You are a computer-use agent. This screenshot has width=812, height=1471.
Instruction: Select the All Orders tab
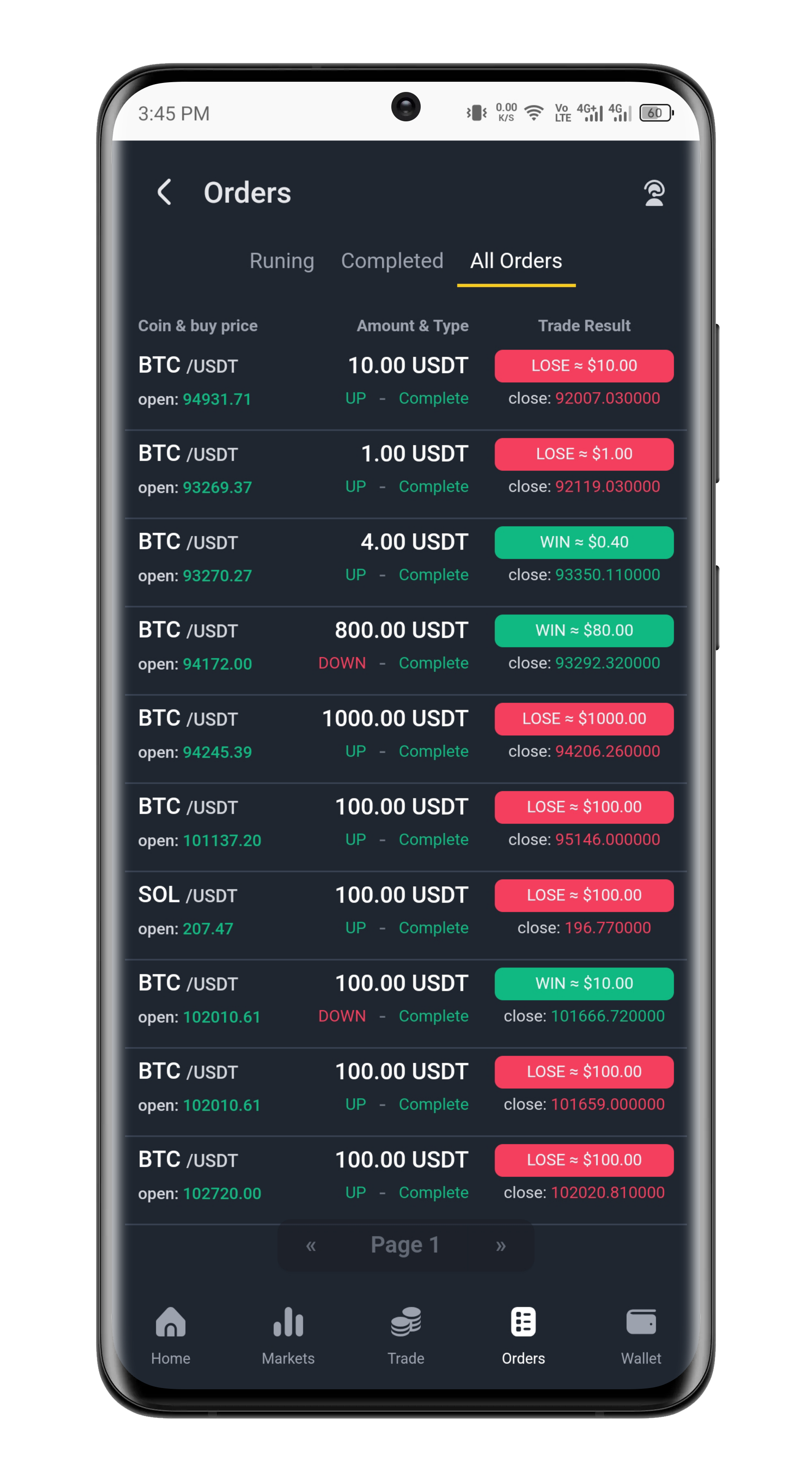point(516,261)
